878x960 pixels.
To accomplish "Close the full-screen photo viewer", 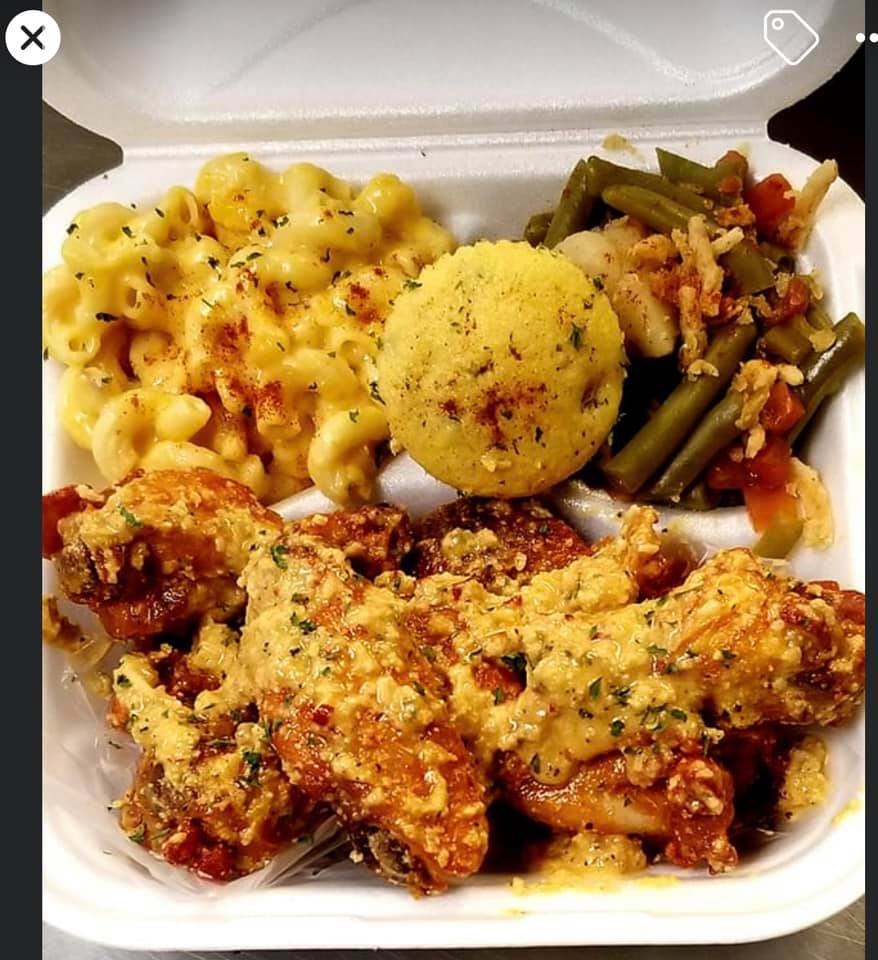I will [33, 38].
